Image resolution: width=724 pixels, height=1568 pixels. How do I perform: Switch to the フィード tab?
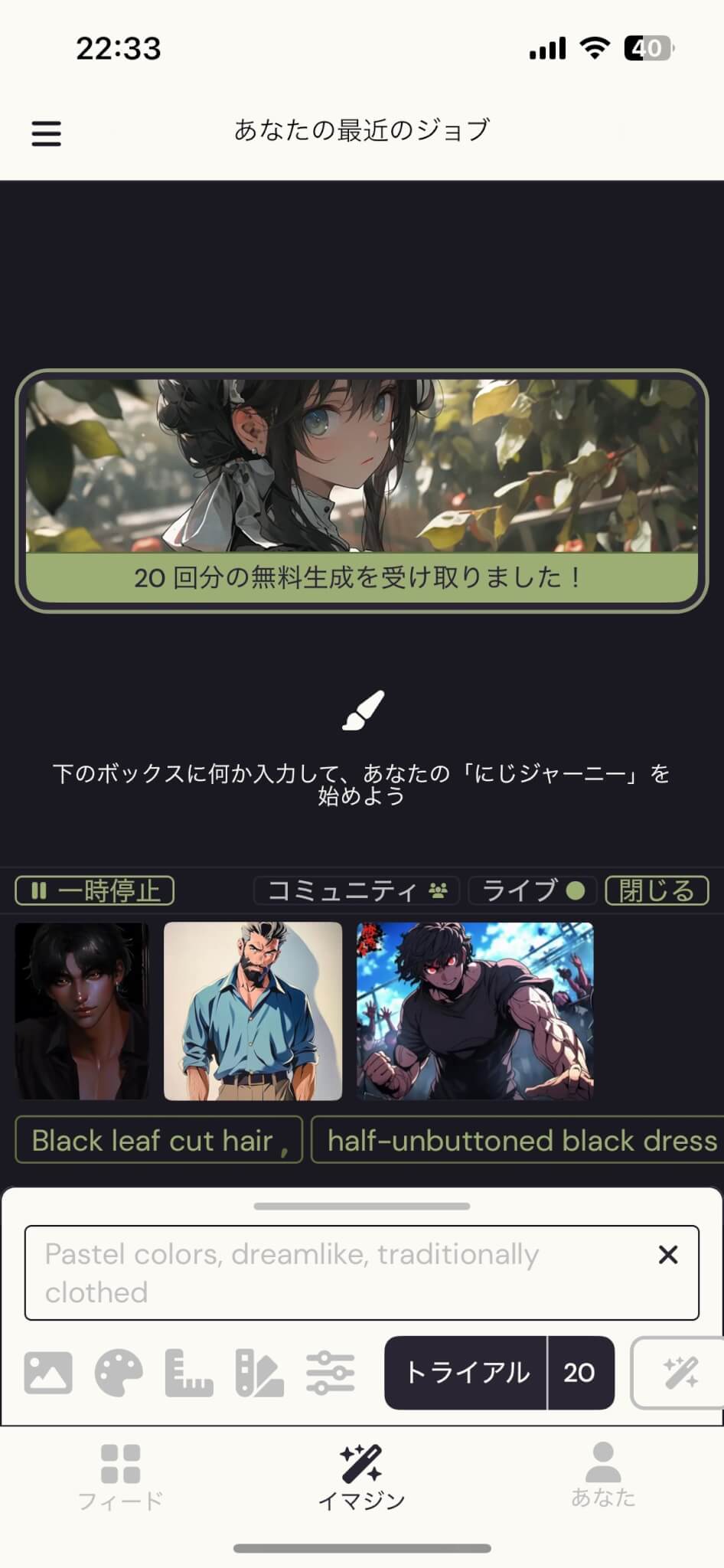[x=120, y=1476]
